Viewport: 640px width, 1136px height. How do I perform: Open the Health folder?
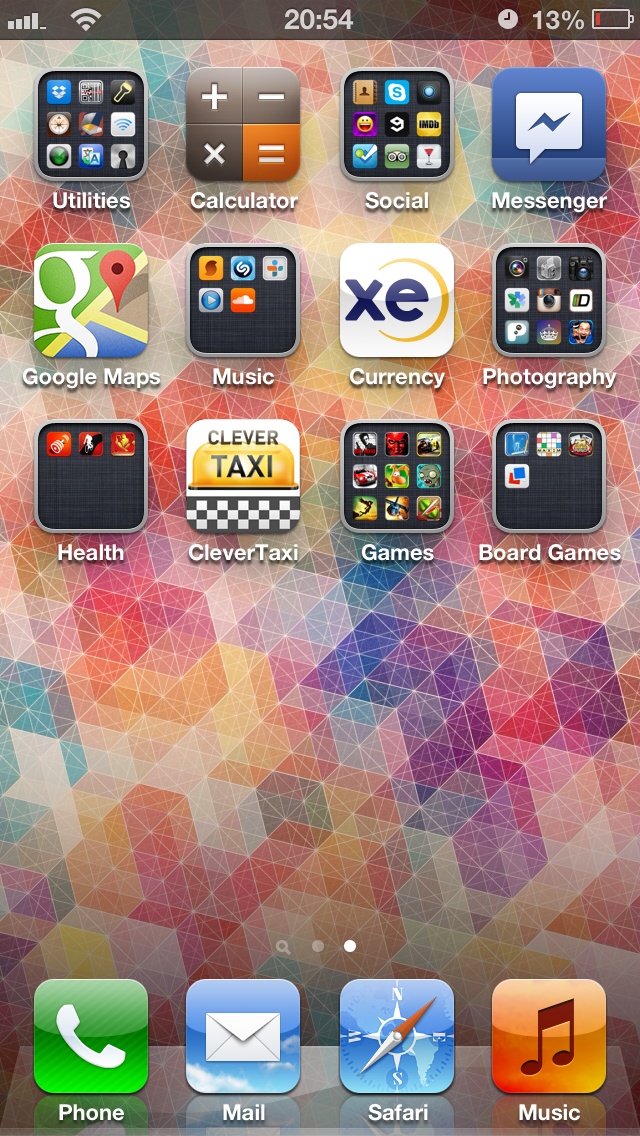pyautogui.click(x=91, y=477)
